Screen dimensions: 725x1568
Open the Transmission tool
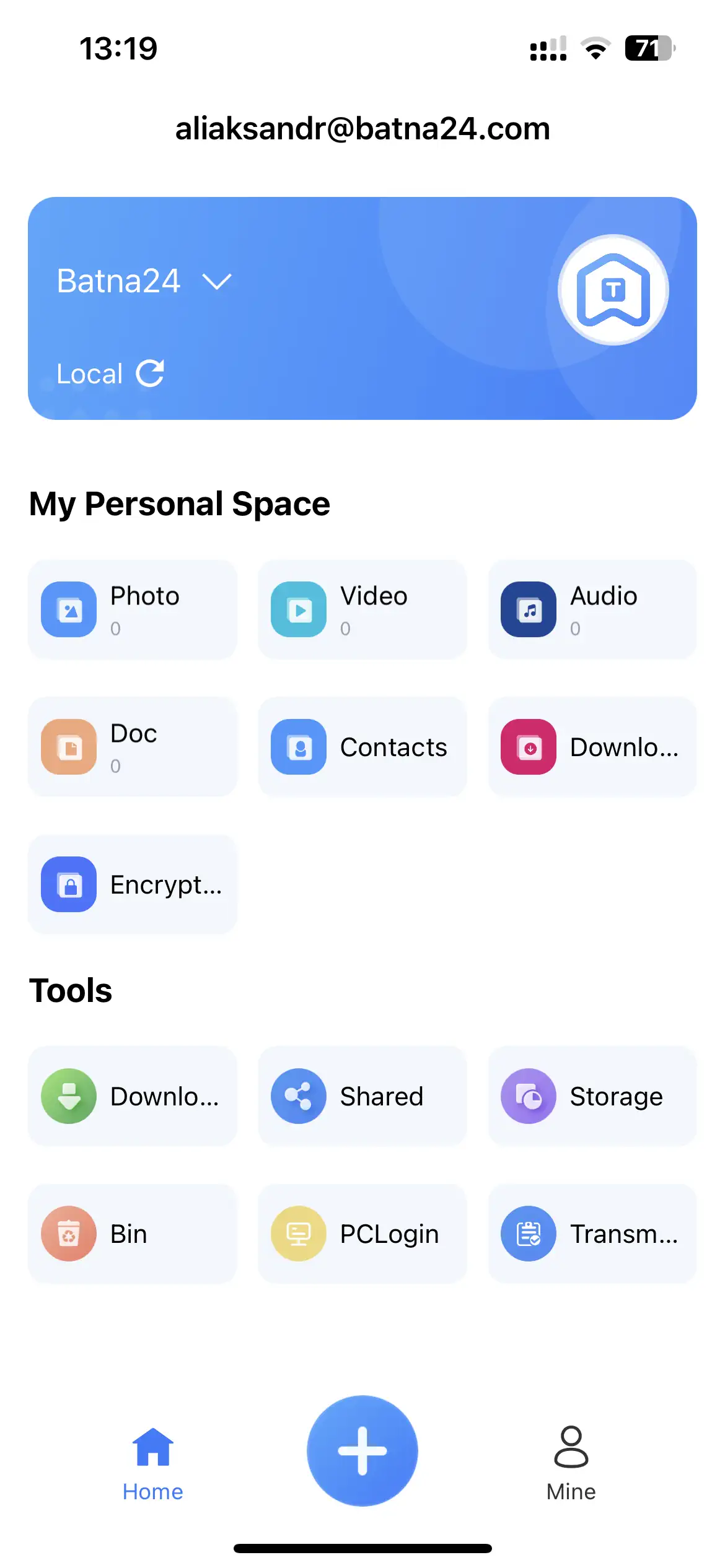(x=592, y=1234)
